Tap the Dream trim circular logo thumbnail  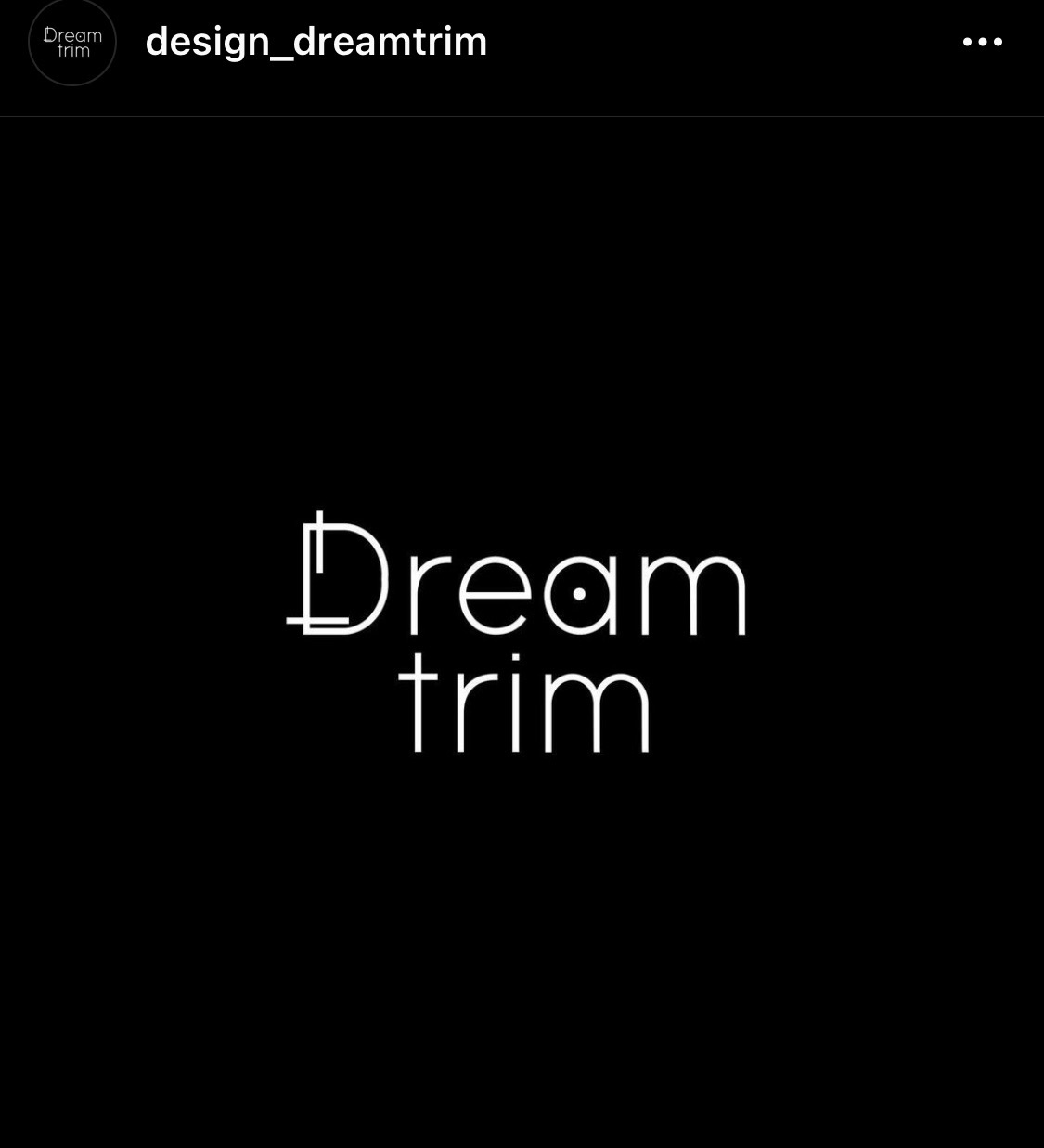[x=71, y=42]
